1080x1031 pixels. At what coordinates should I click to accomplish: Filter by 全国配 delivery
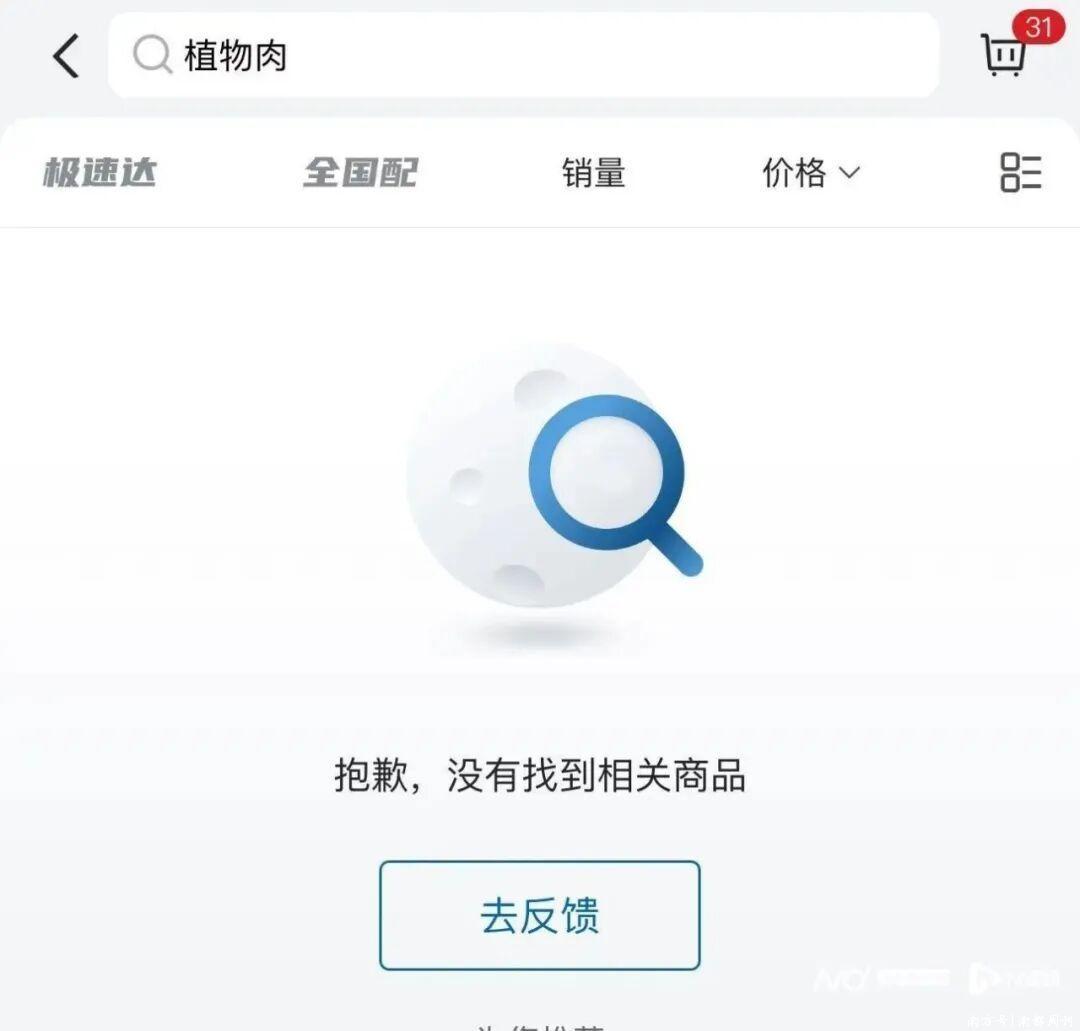pos(360,173)
